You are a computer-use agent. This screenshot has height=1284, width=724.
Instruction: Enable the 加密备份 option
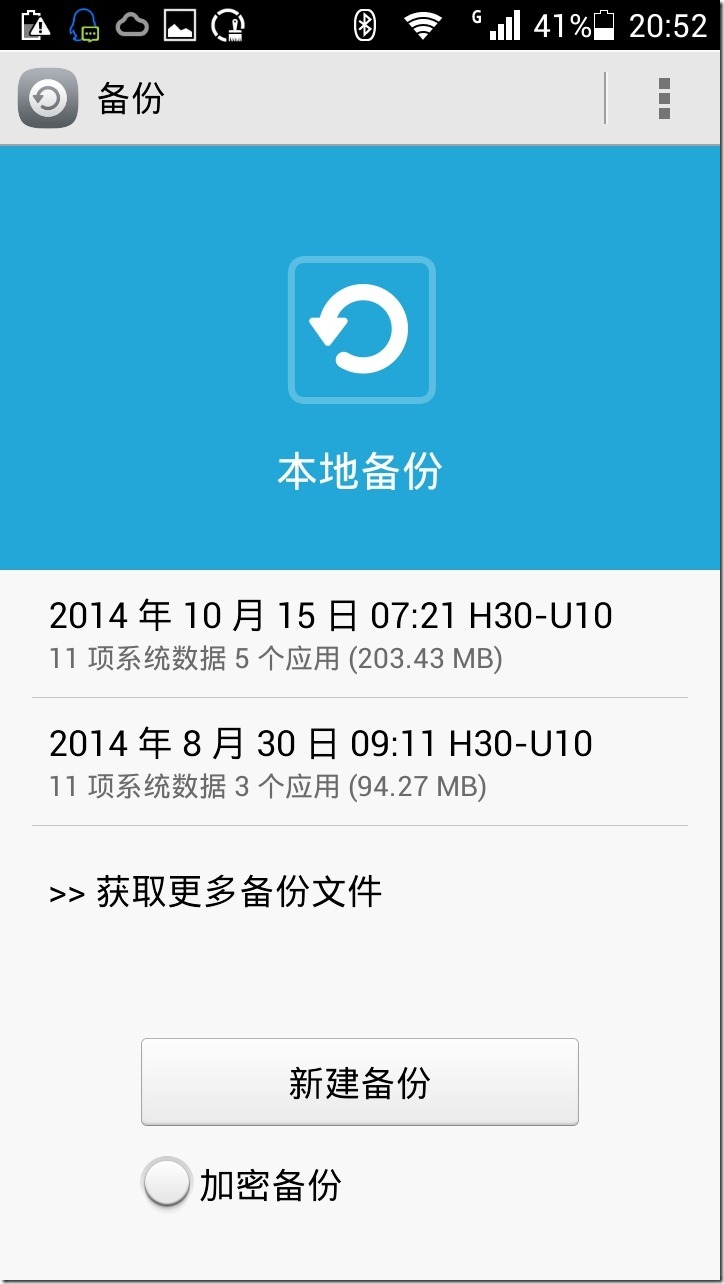point(167,1185)
